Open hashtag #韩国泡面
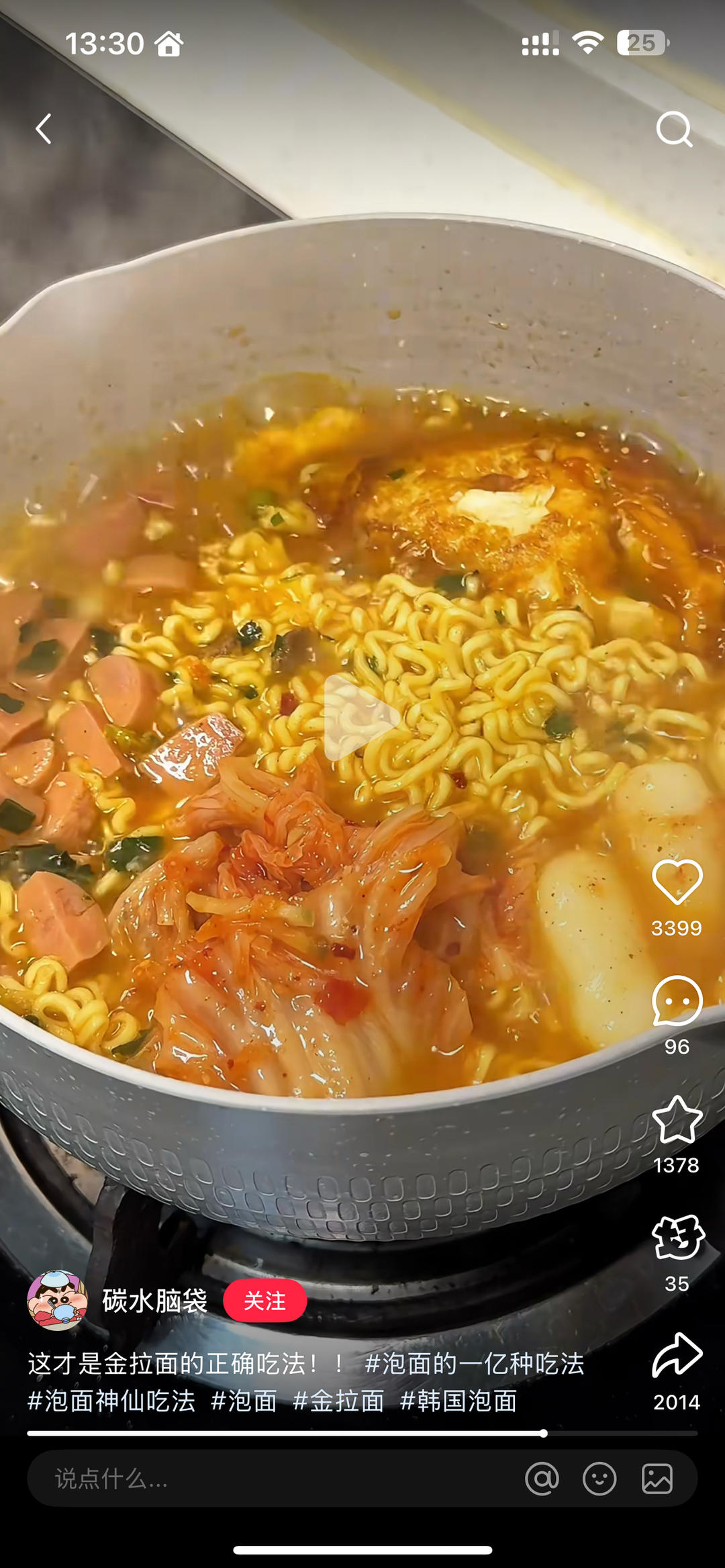Screen dimensions: 725x1568 pyautogui.click(x=458, y=1401)
